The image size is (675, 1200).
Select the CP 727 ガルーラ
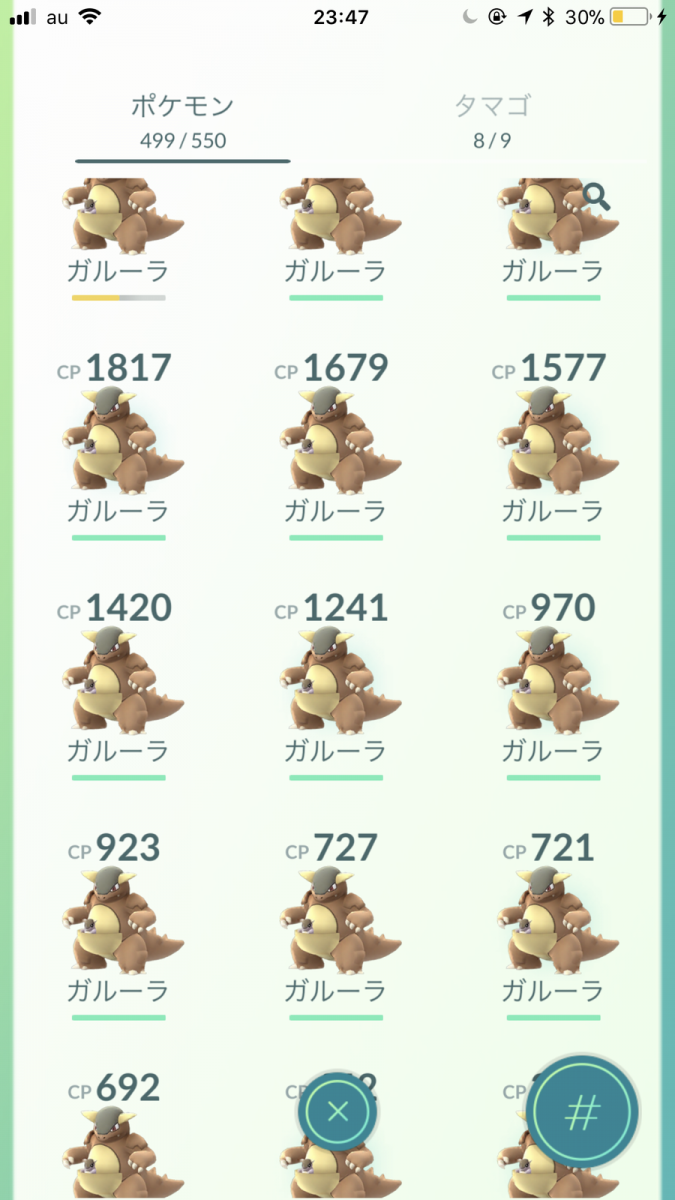click(x=336, y=920)
